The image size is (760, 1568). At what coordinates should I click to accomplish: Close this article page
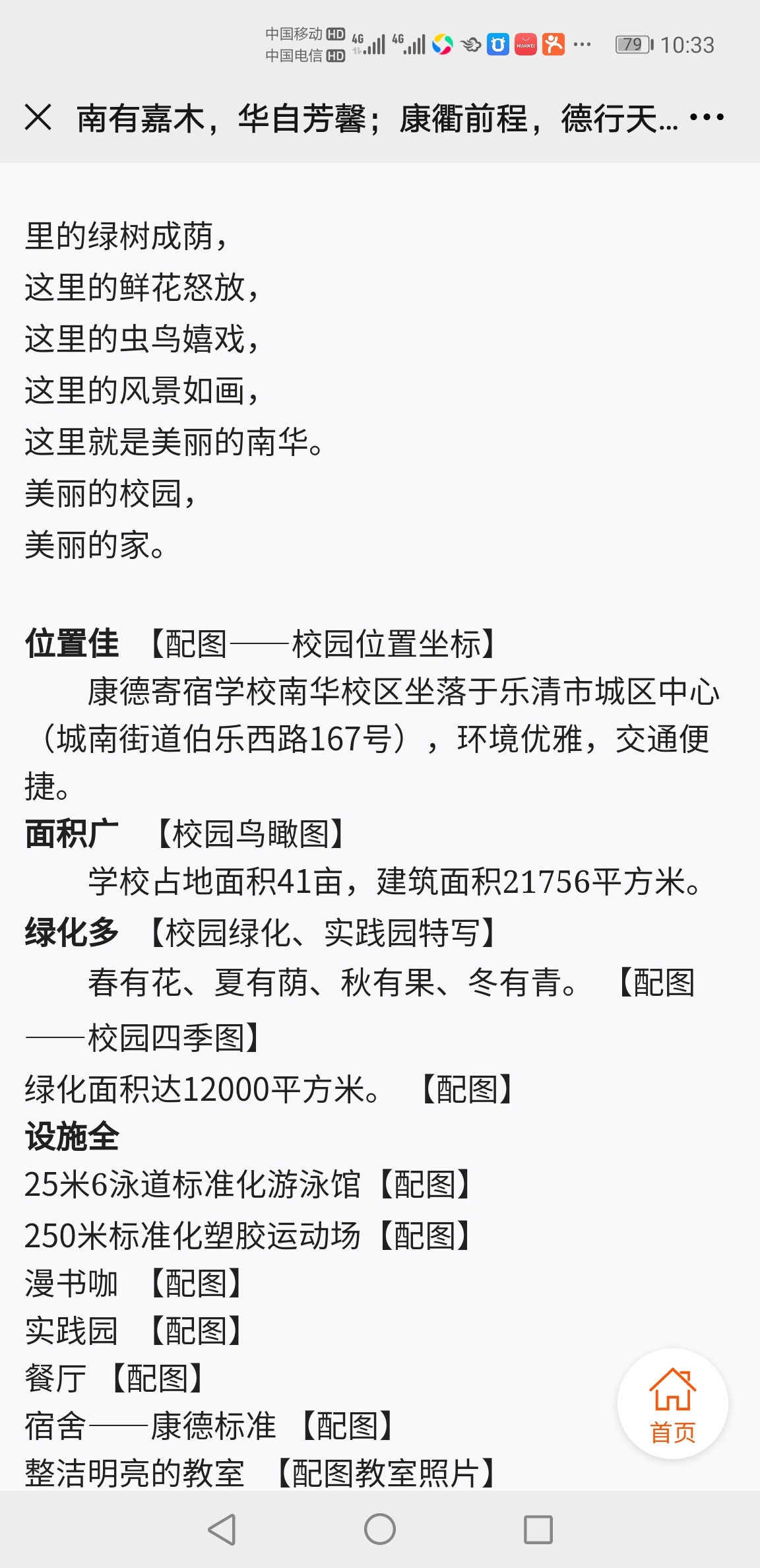[x=38, y=118]
